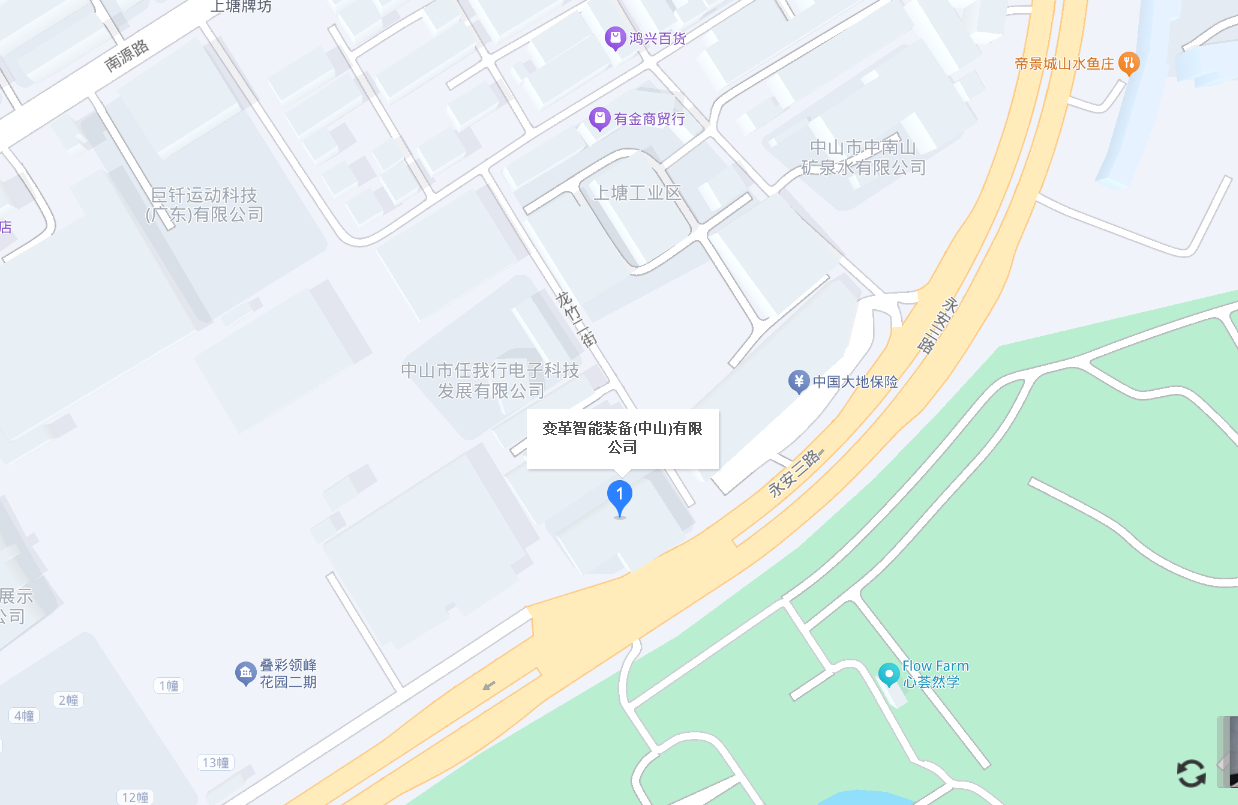Viewport: 1238px width, 805px height.
Task: Select the 有金商贸行 shop marker
Action: coord(599,119)
